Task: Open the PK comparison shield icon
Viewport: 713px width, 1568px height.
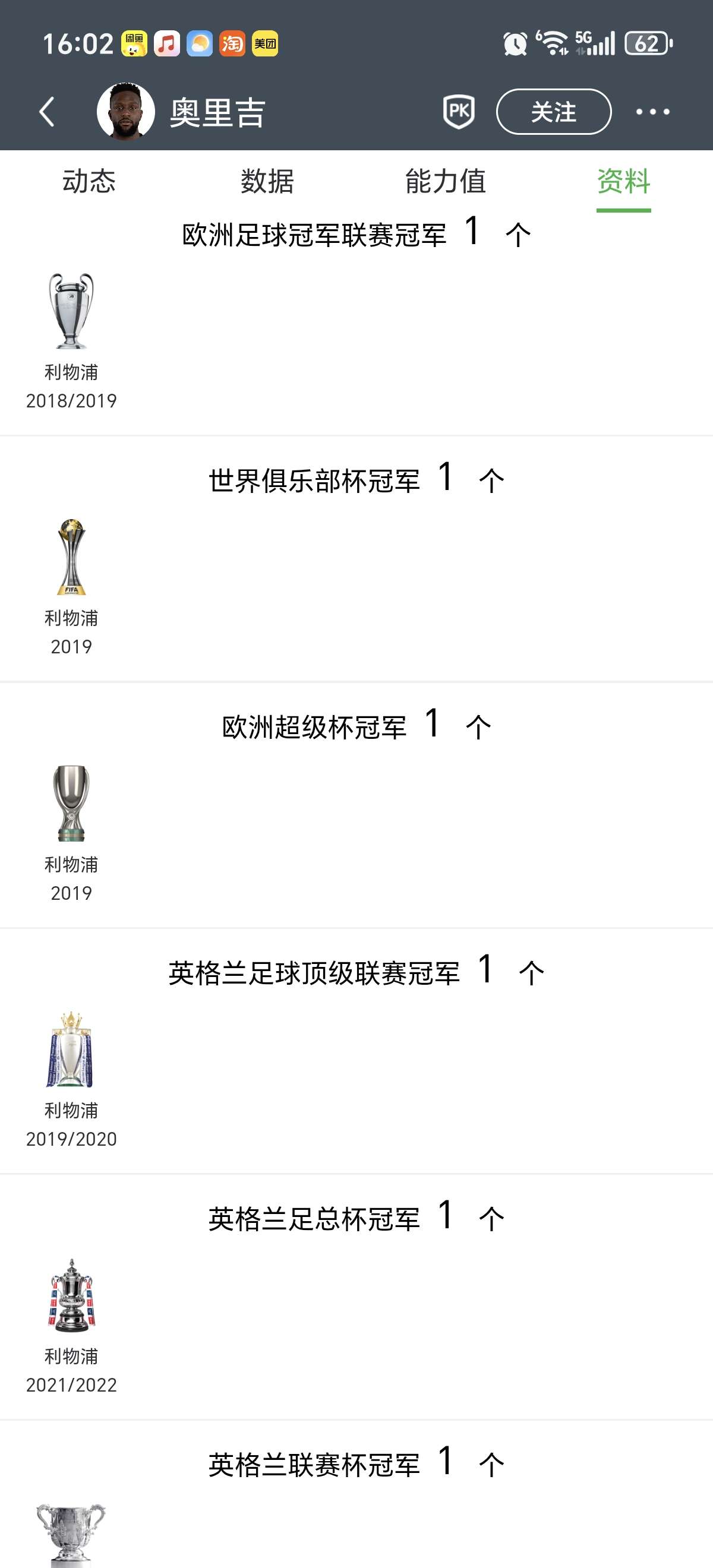Action: tap(459, 112)
